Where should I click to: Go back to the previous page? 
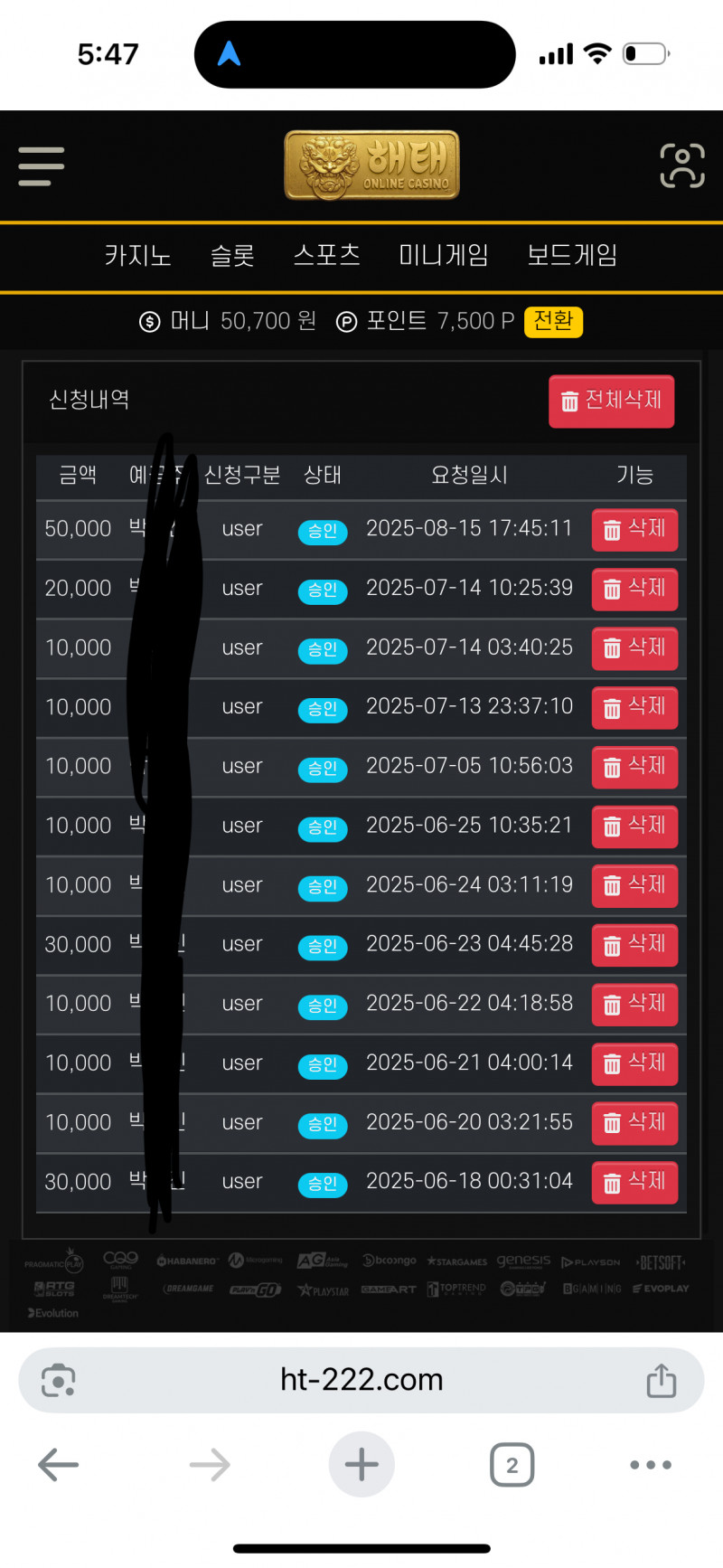point(59,1465)
